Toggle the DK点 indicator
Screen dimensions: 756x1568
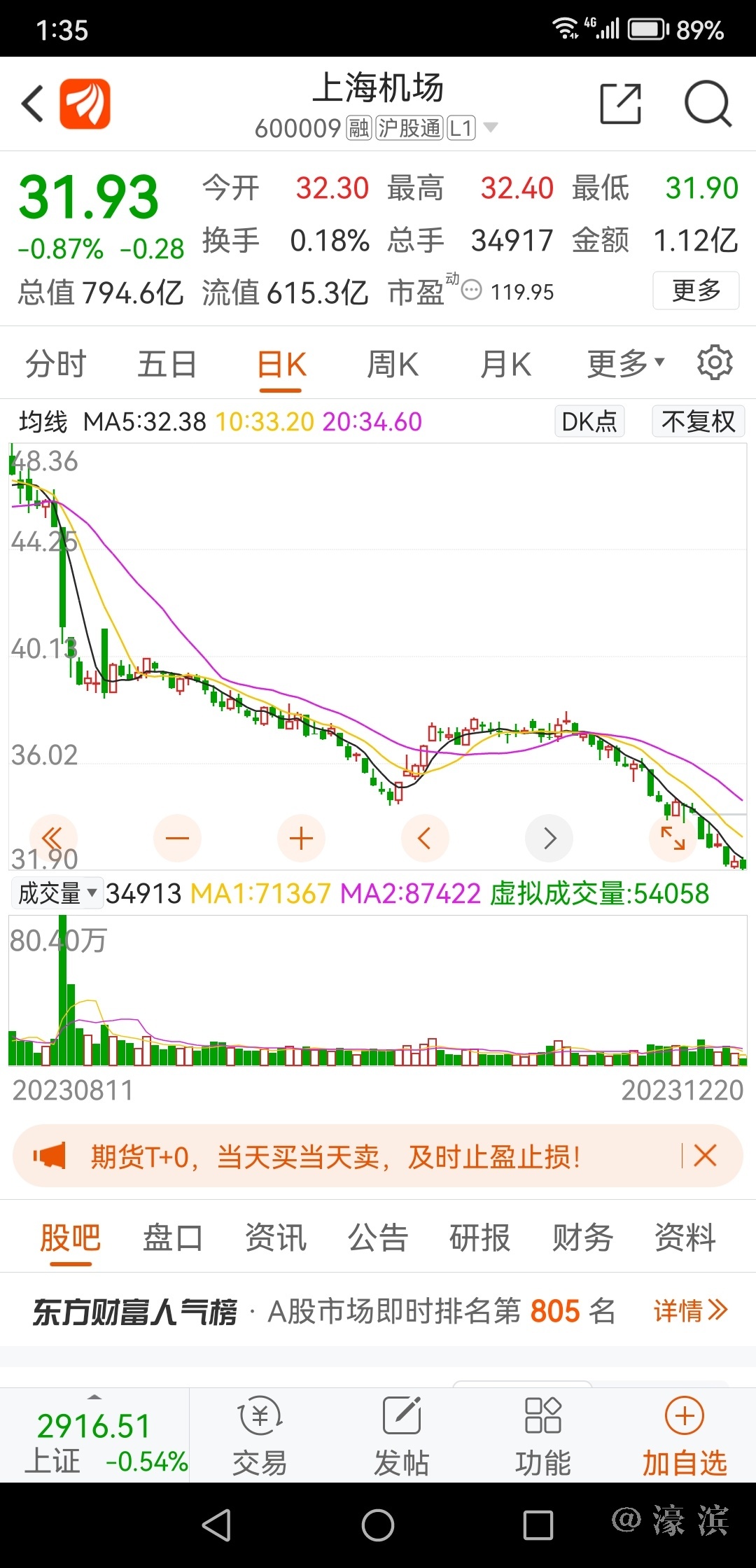point(589,421)
